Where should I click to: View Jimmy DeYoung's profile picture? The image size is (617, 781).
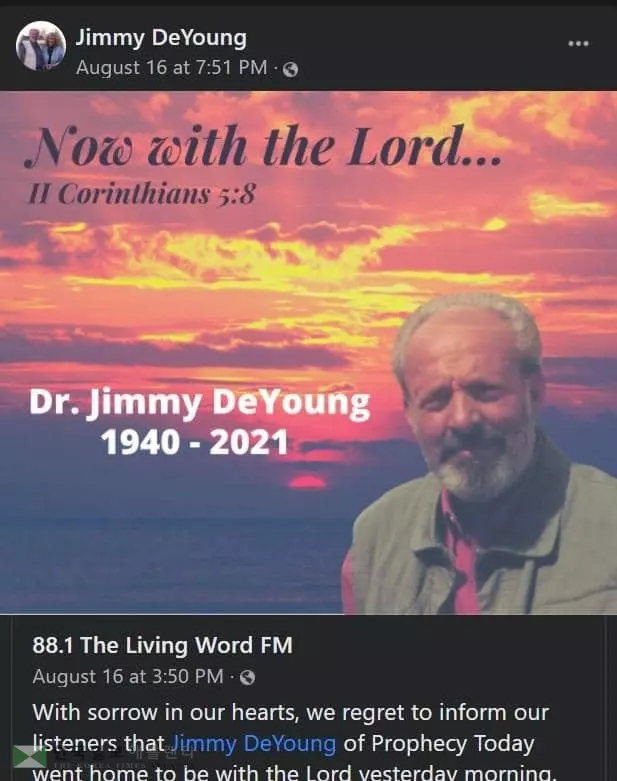[41, 46]
